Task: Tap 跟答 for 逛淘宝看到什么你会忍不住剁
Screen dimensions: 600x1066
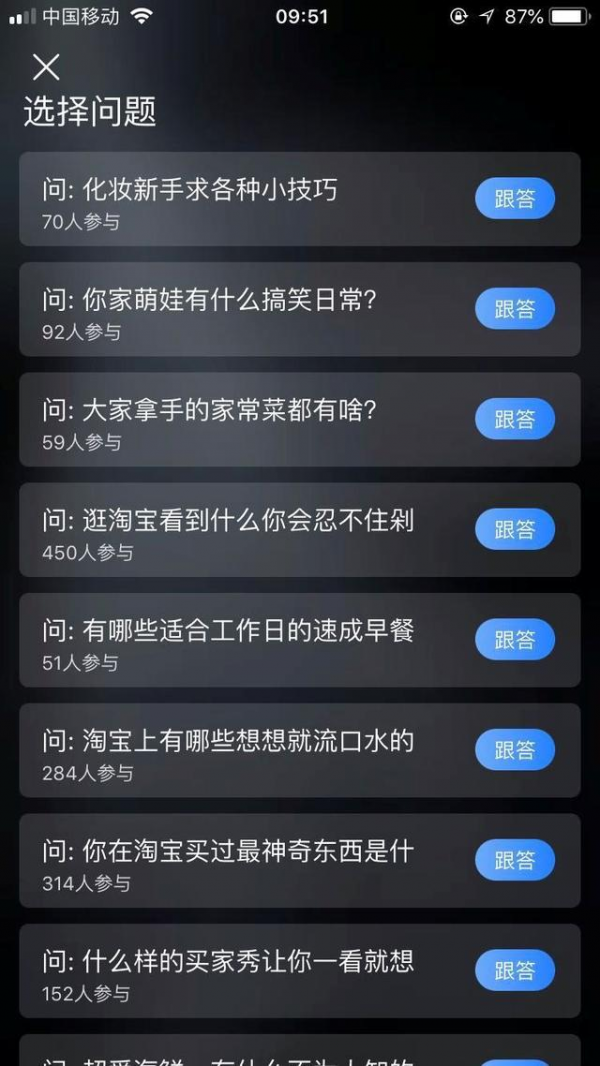Action: click(x=514, y=529)
